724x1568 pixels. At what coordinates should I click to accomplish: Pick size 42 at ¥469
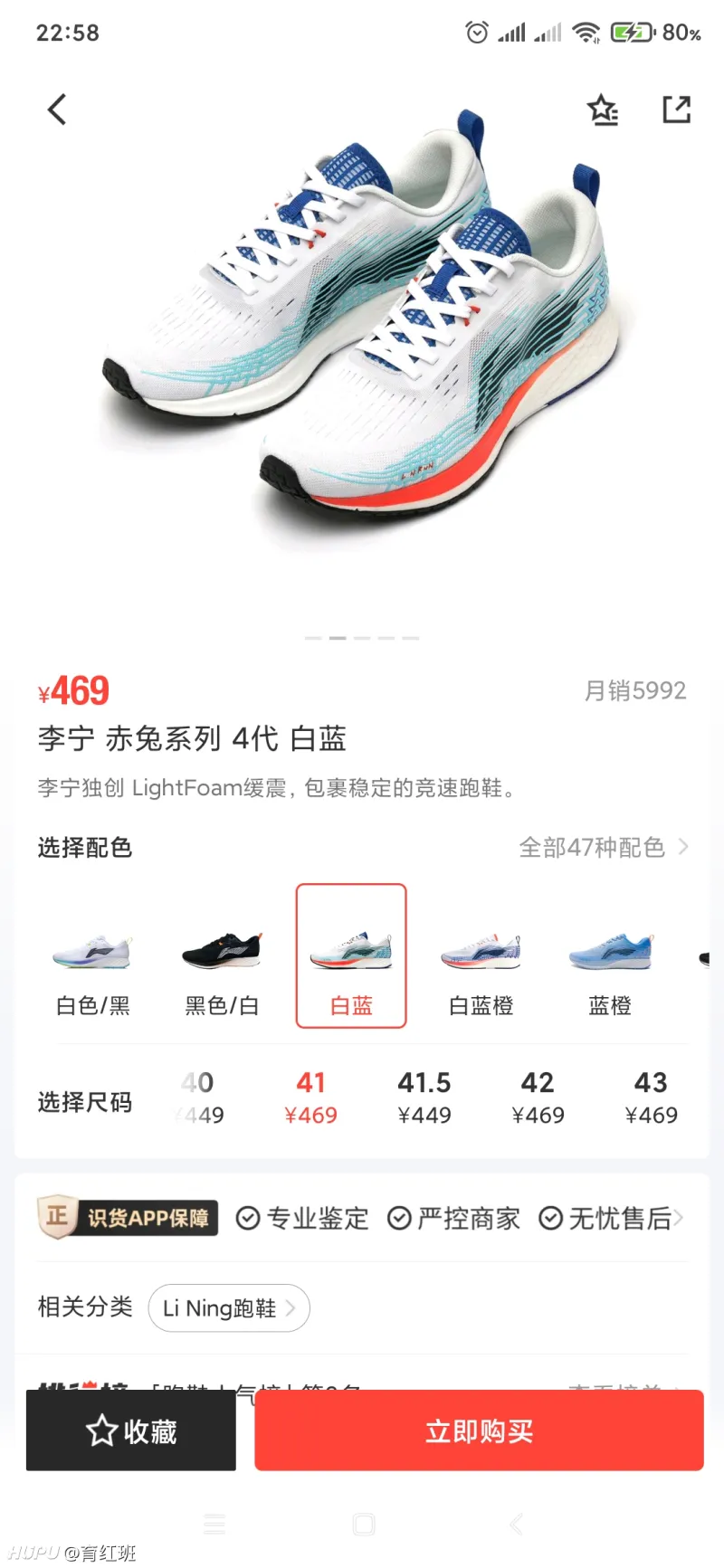538,1098
